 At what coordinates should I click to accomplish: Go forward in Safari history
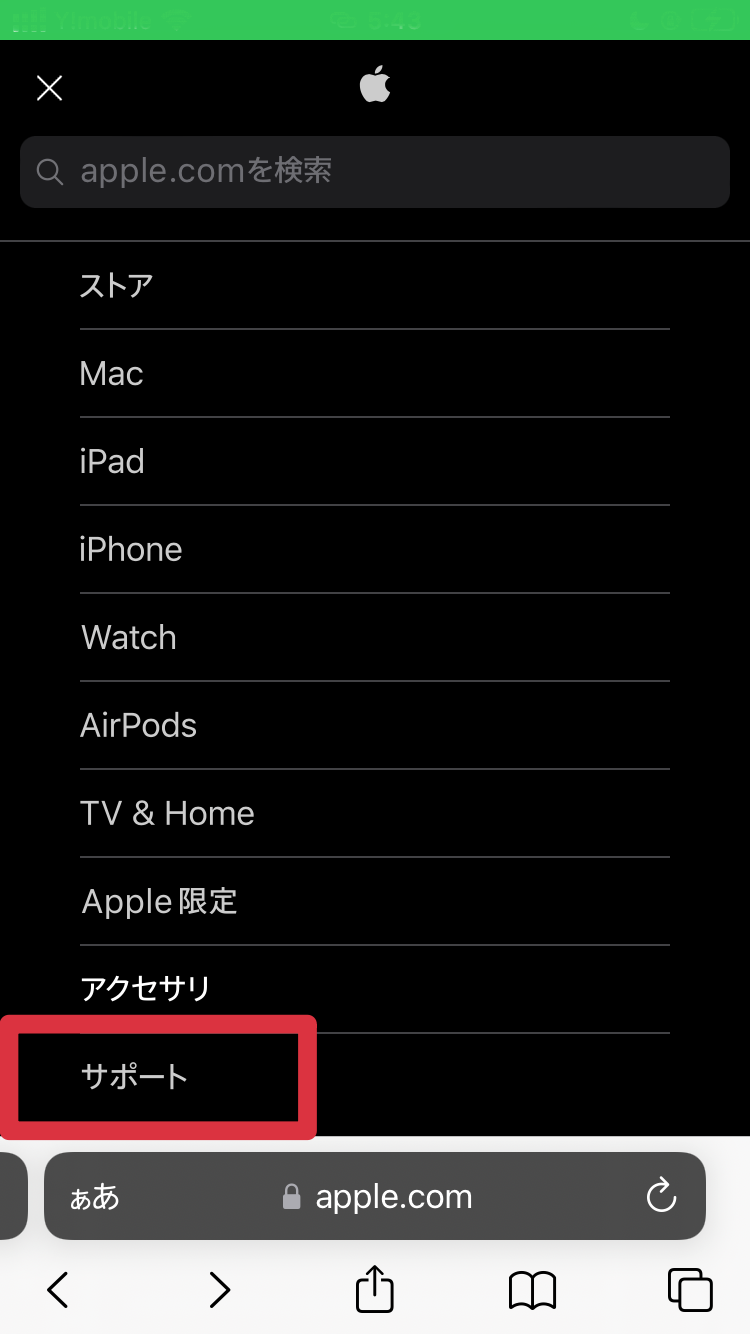219,1290
